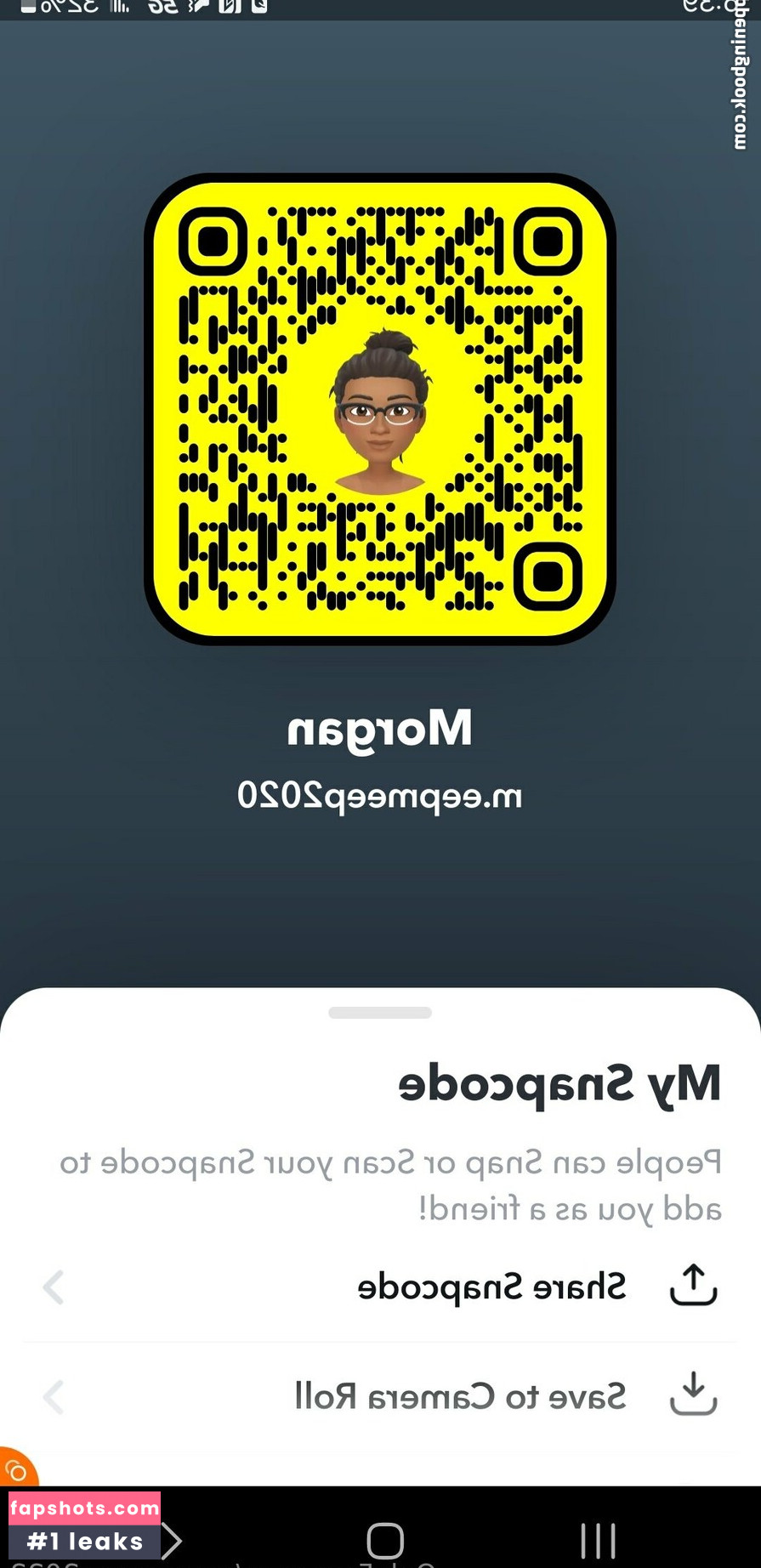
Task: Open the Share Snapcode option
Action: pyautogui.click(x=491, y=1287)
